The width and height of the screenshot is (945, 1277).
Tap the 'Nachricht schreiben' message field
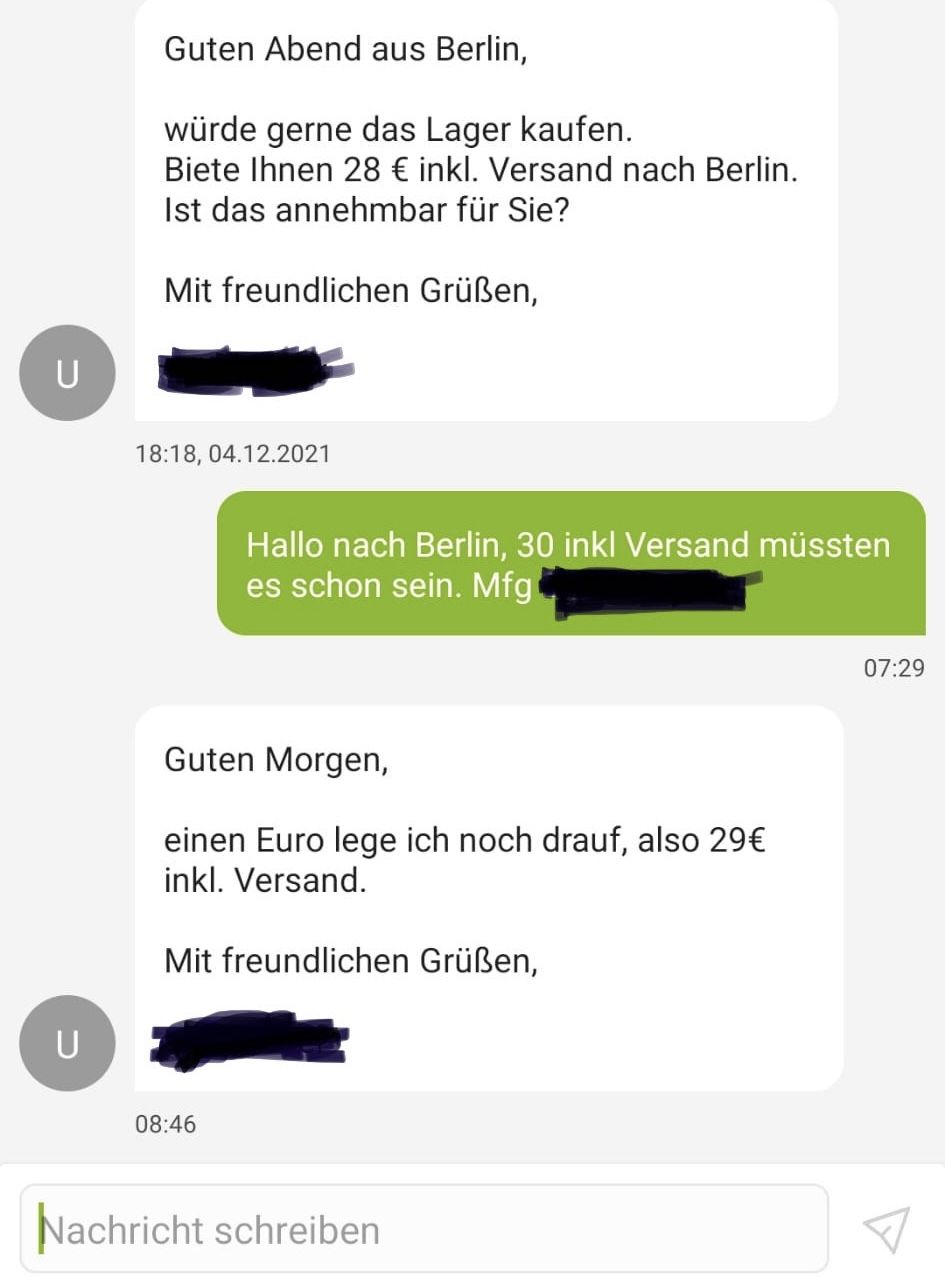pos(425,1229)
